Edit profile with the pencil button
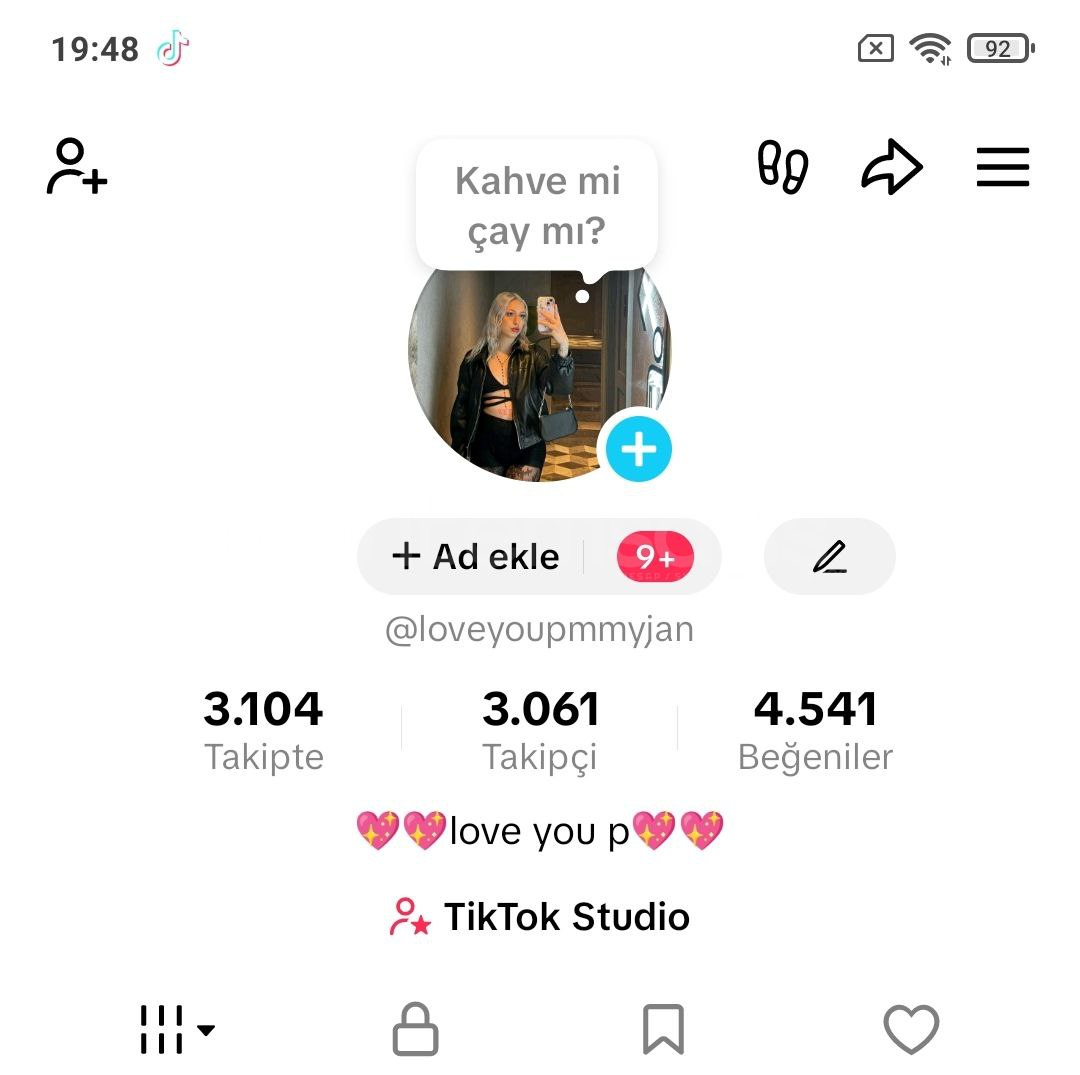1080x1075 pixels. (829, 557)
